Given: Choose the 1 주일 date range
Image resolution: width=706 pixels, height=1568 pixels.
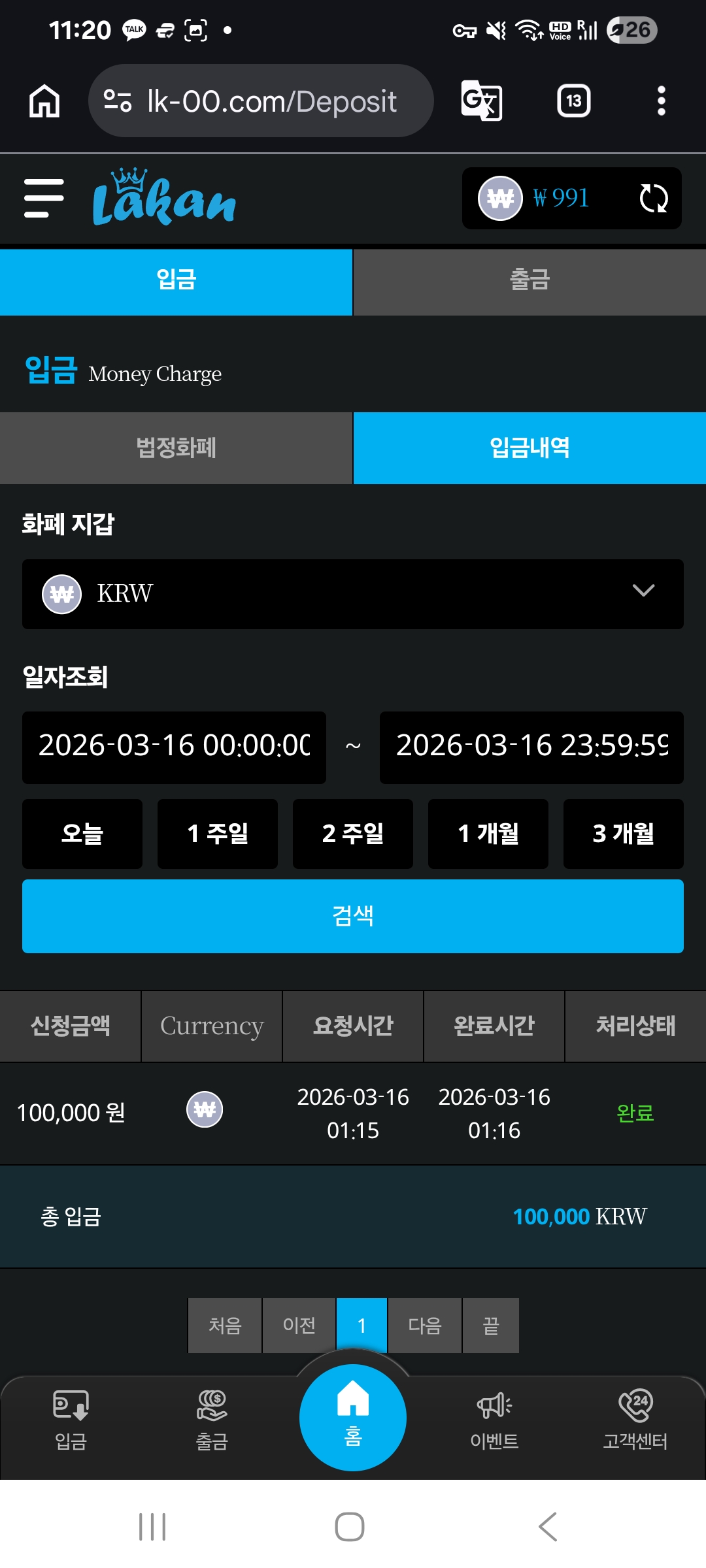Looking at the screenshot, I should point(218,834).
